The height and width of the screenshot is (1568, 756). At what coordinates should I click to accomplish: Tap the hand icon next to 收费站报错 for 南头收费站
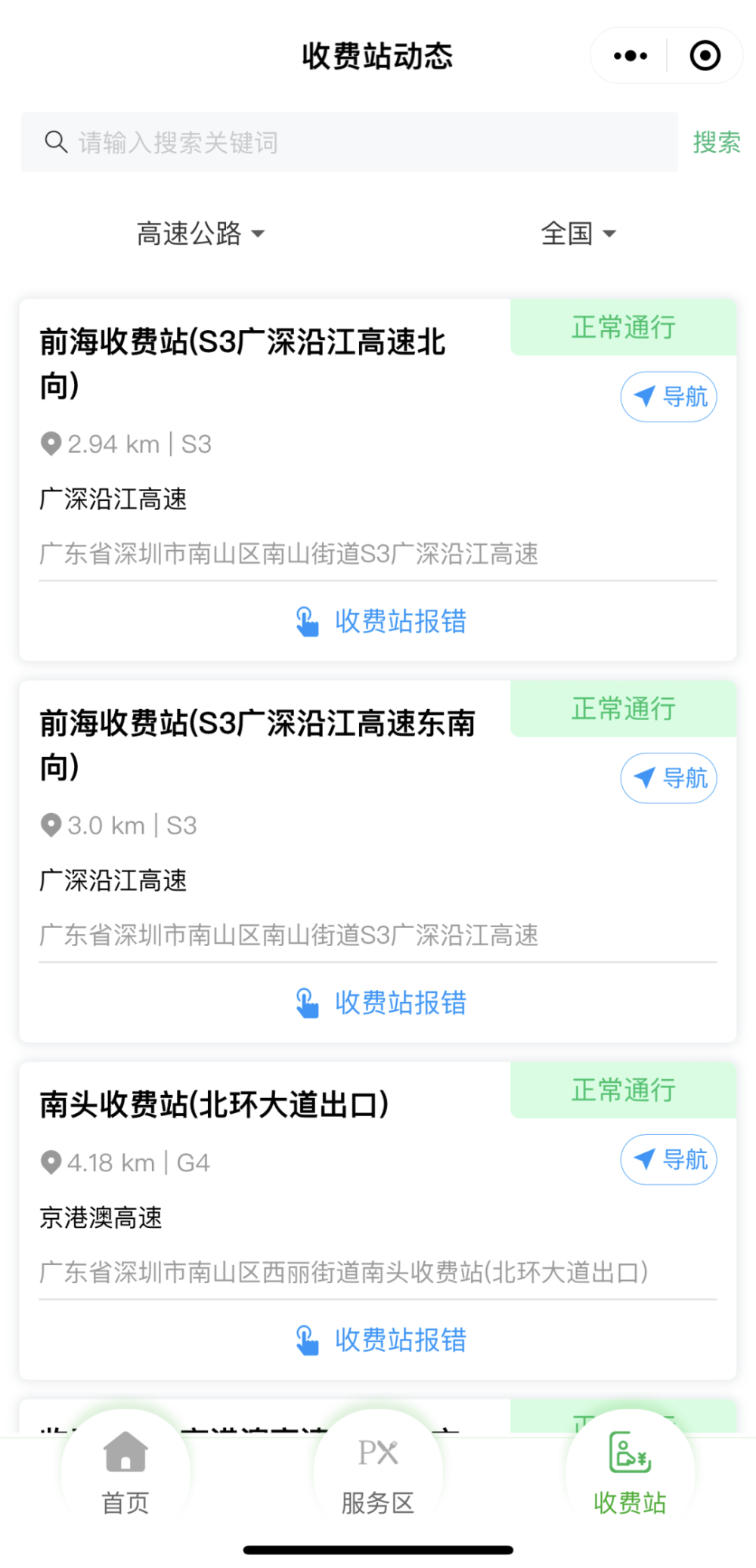tap(308, 1340)
